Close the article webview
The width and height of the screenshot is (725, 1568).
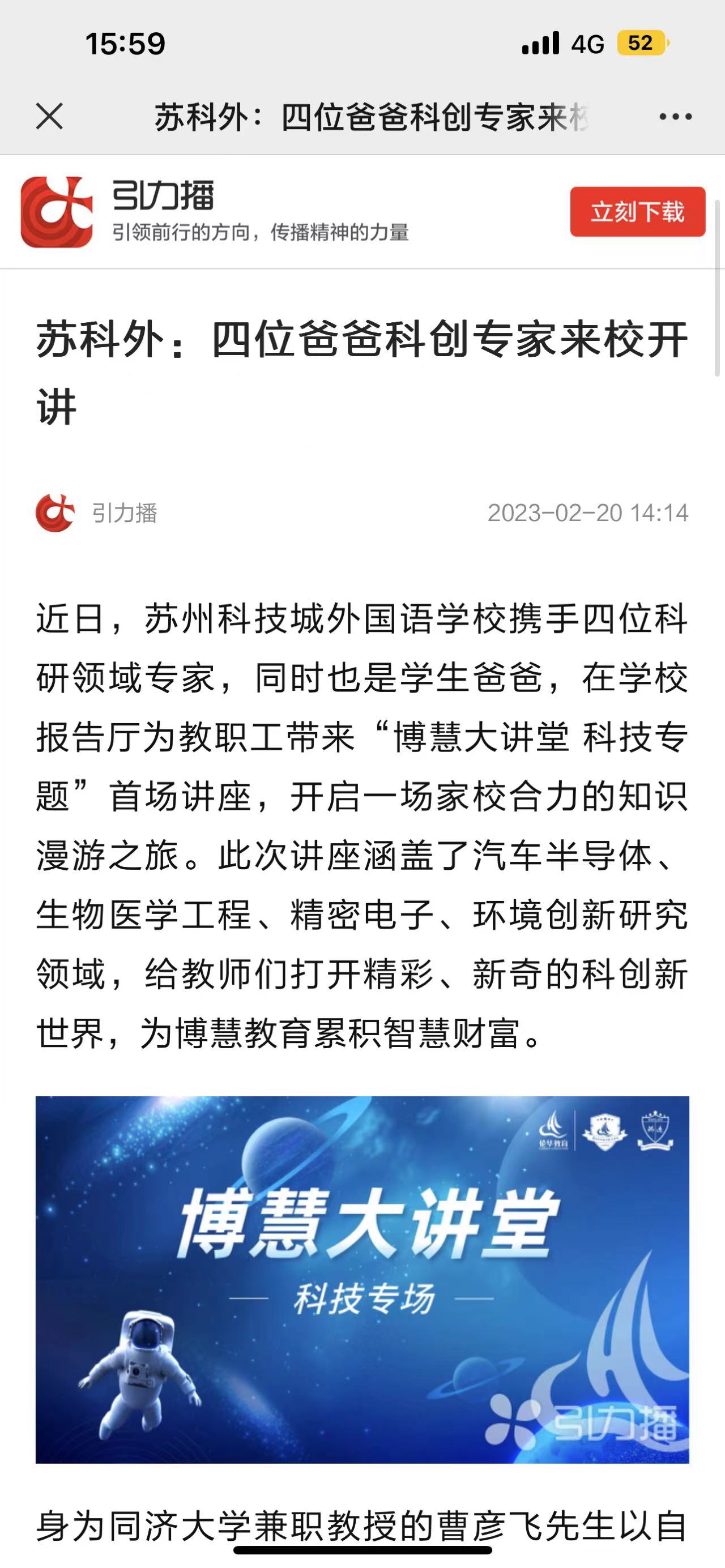(49, 116)
